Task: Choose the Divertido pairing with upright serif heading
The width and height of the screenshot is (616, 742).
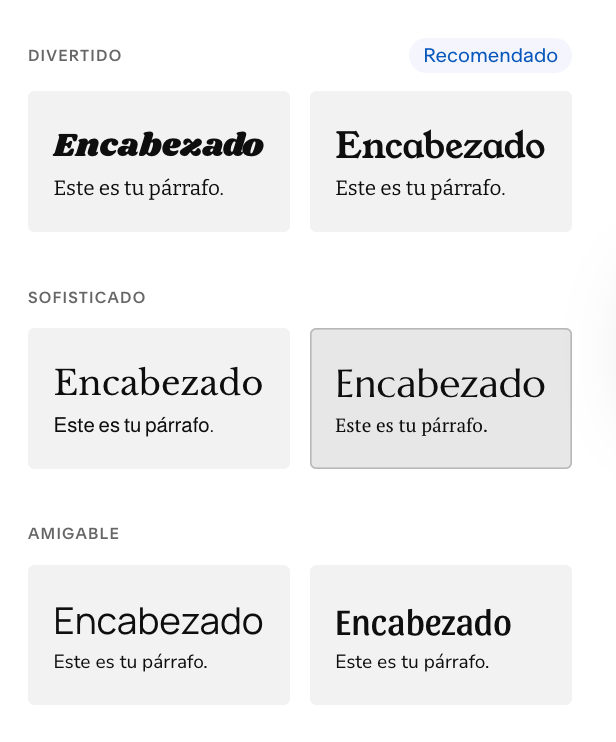Action: pos(441,161)
